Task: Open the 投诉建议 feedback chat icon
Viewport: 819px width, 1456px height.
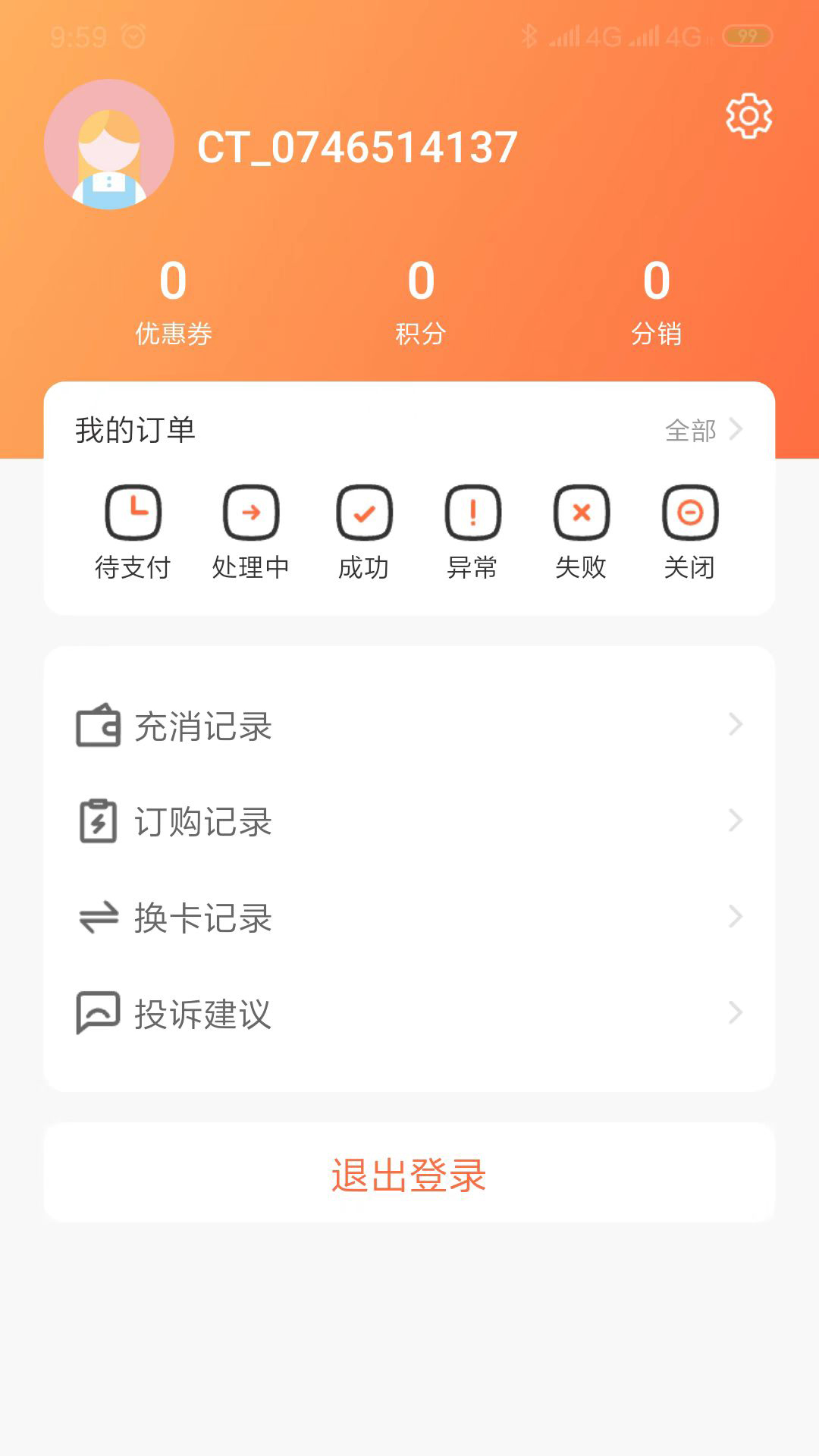Action: pyautogui.click(x=97, y=1012)
